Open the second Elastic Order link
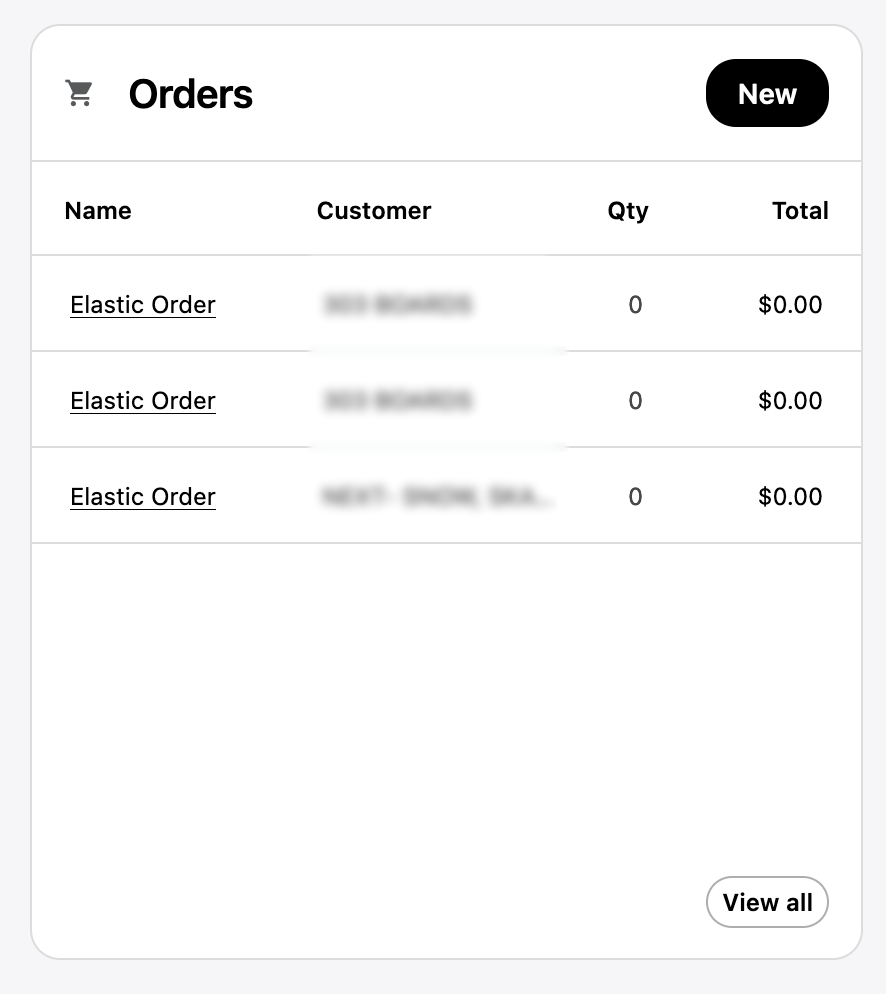Viewport: 886px width, 994px height. [x=142, y=400]
